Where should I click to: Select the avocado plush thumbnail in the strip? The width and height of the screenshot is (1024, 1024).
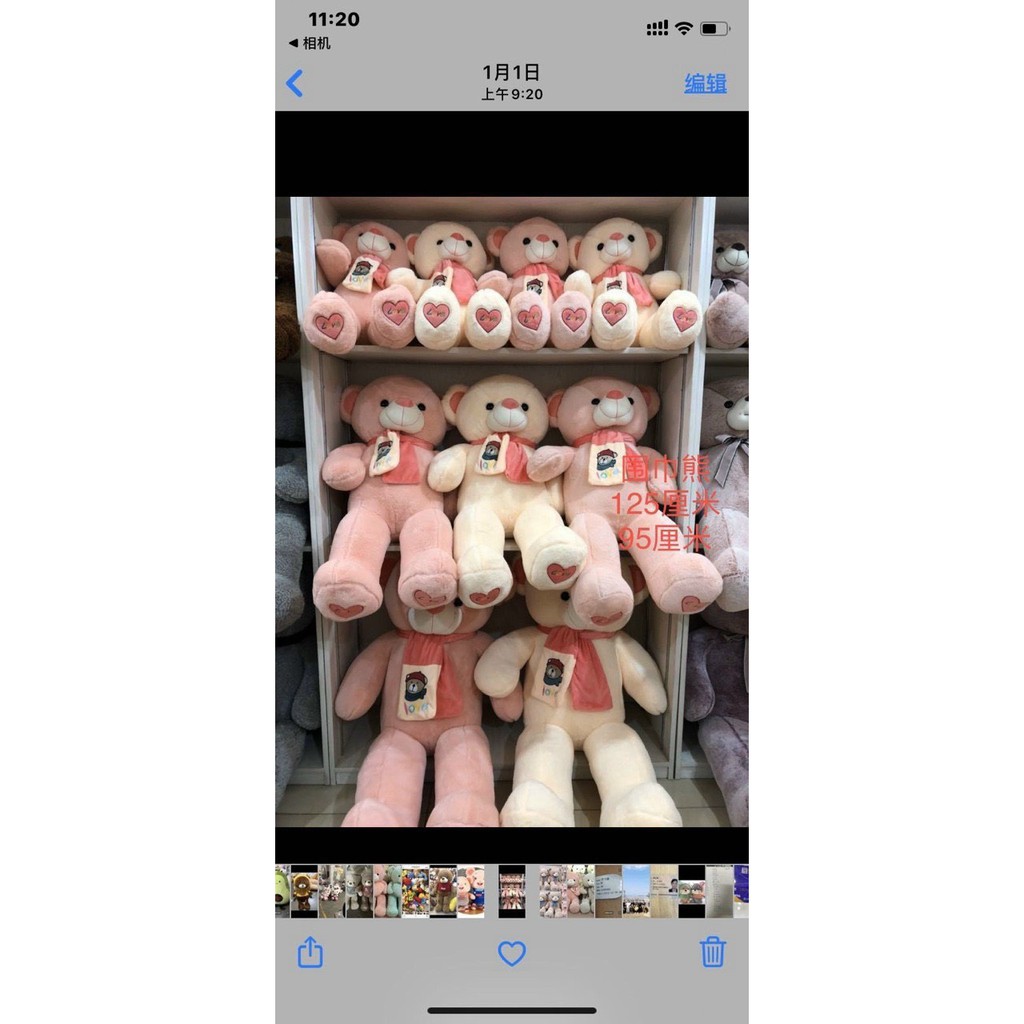coord(282,891)
